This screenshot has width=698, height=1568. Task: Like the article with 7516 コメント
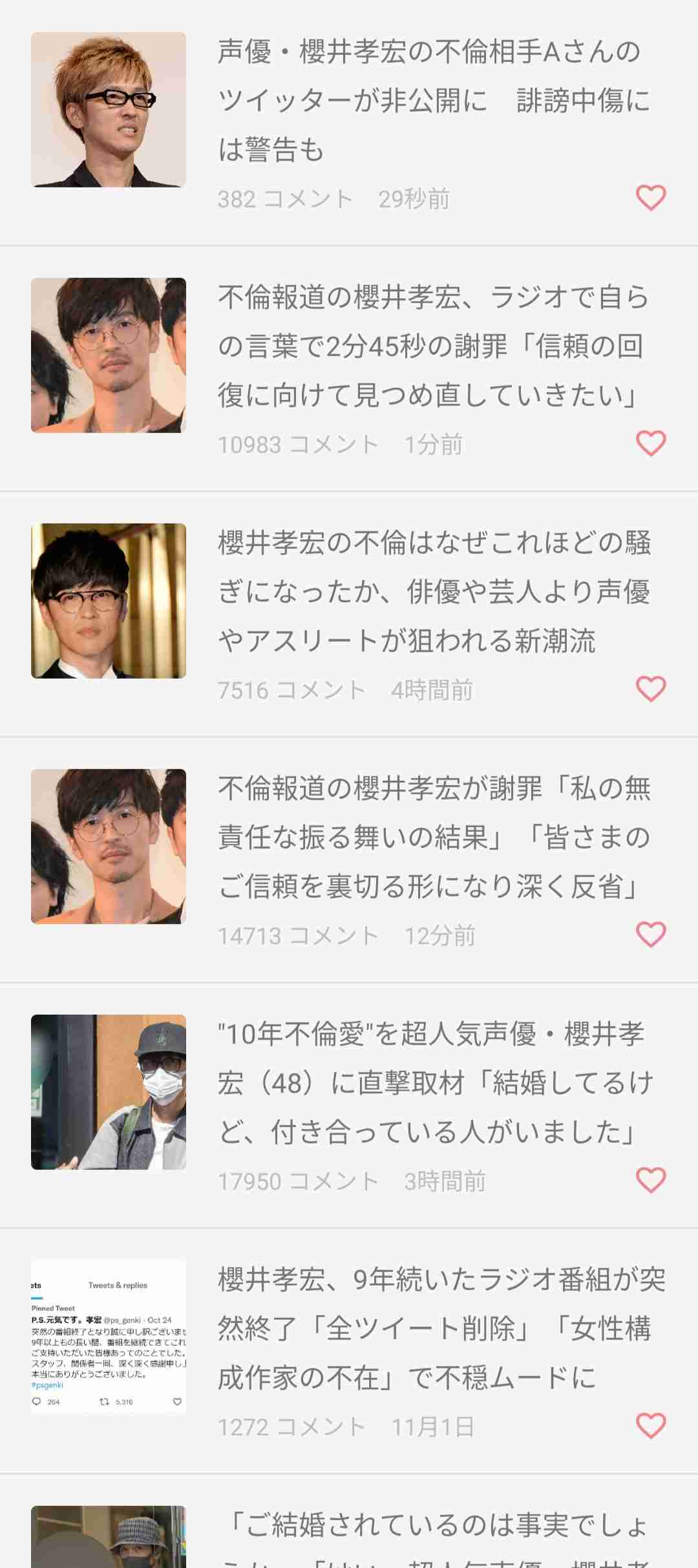pos(651,689)
